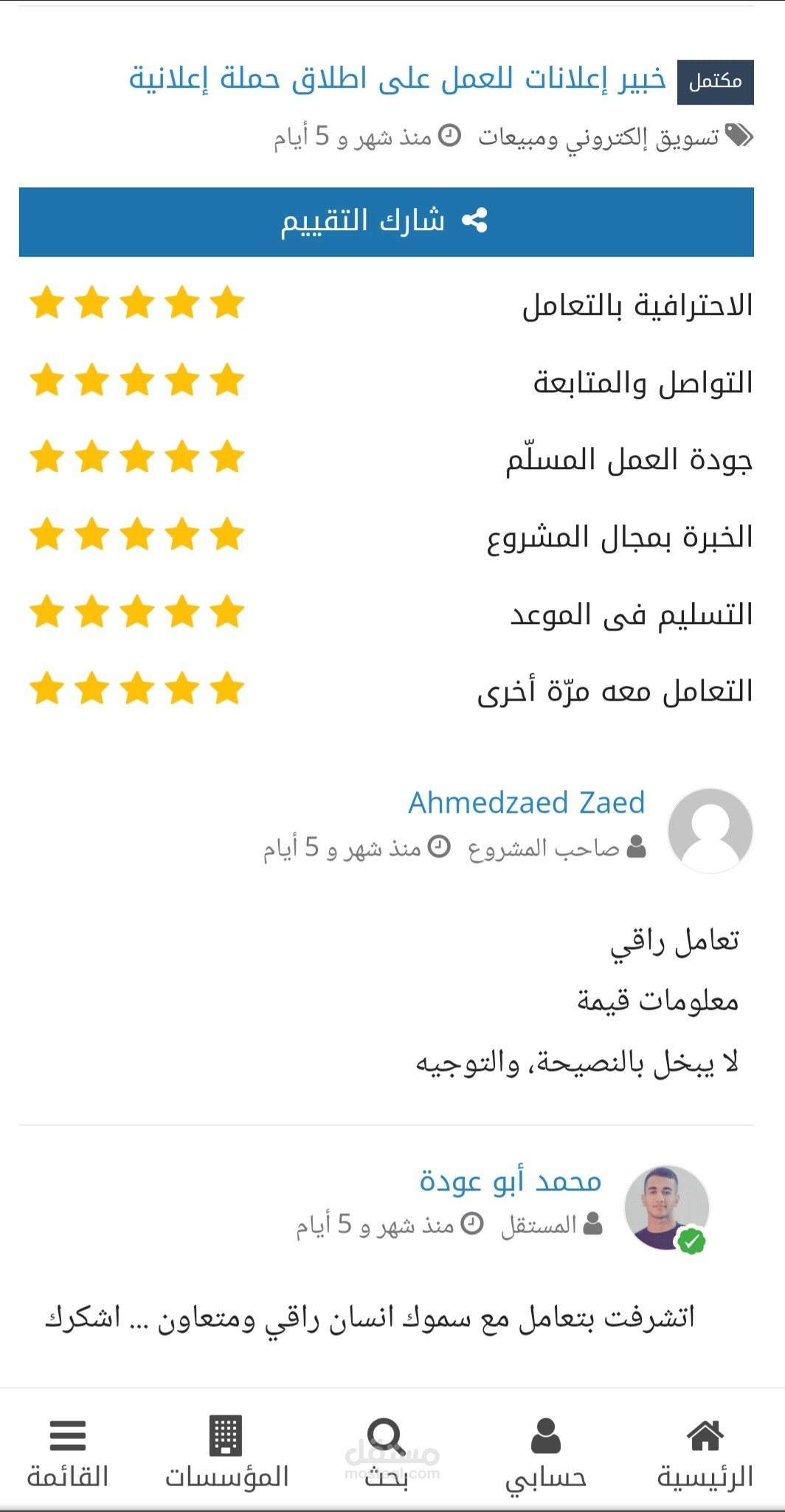Open محمد أبو عودة's profile link
This screenshot has height=1512, width=785.
point(511,1180)
